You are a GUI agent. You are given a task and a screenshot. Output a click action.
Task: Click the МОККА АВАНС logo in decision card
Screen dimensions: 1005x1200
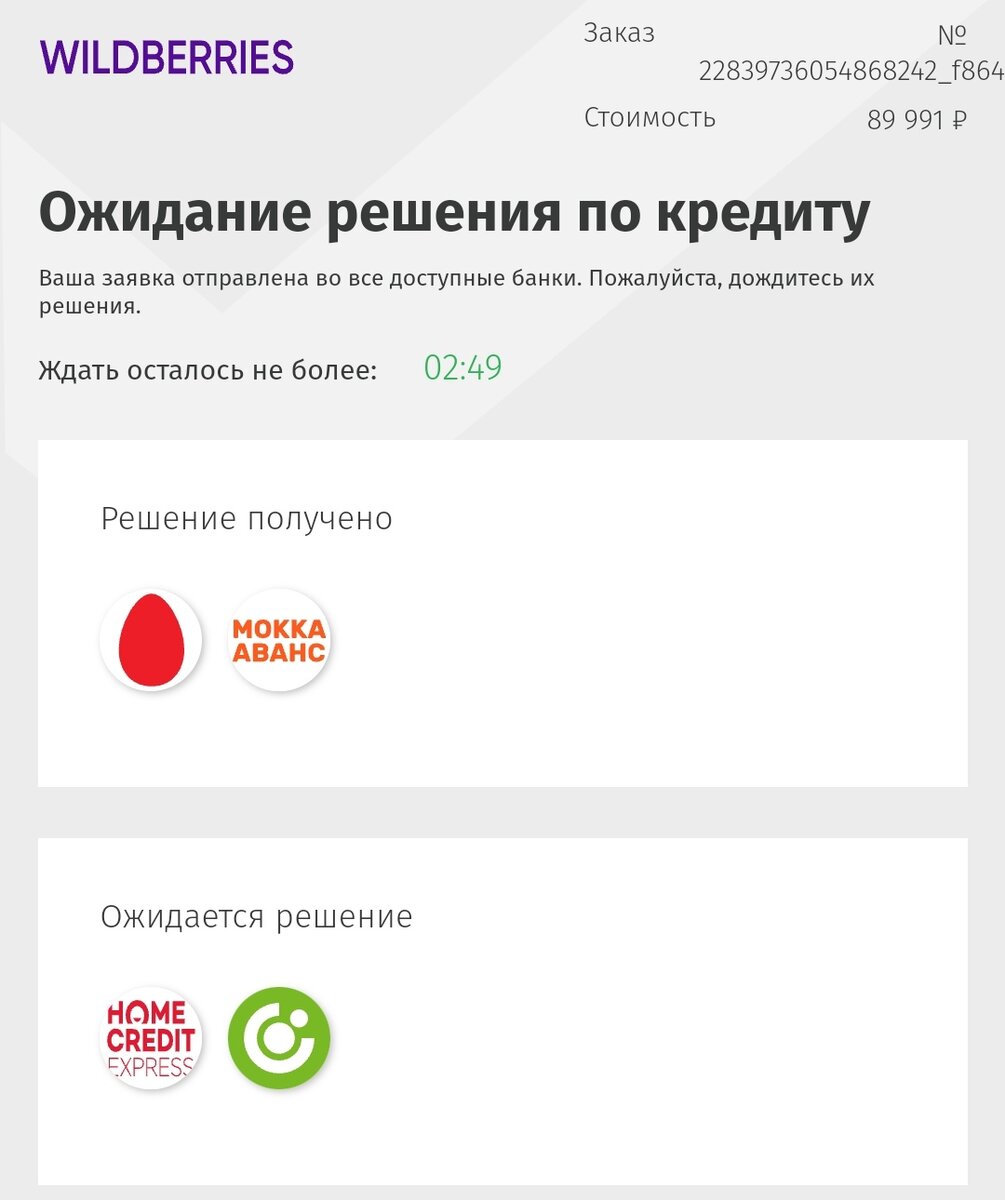(x=280, y=640)
